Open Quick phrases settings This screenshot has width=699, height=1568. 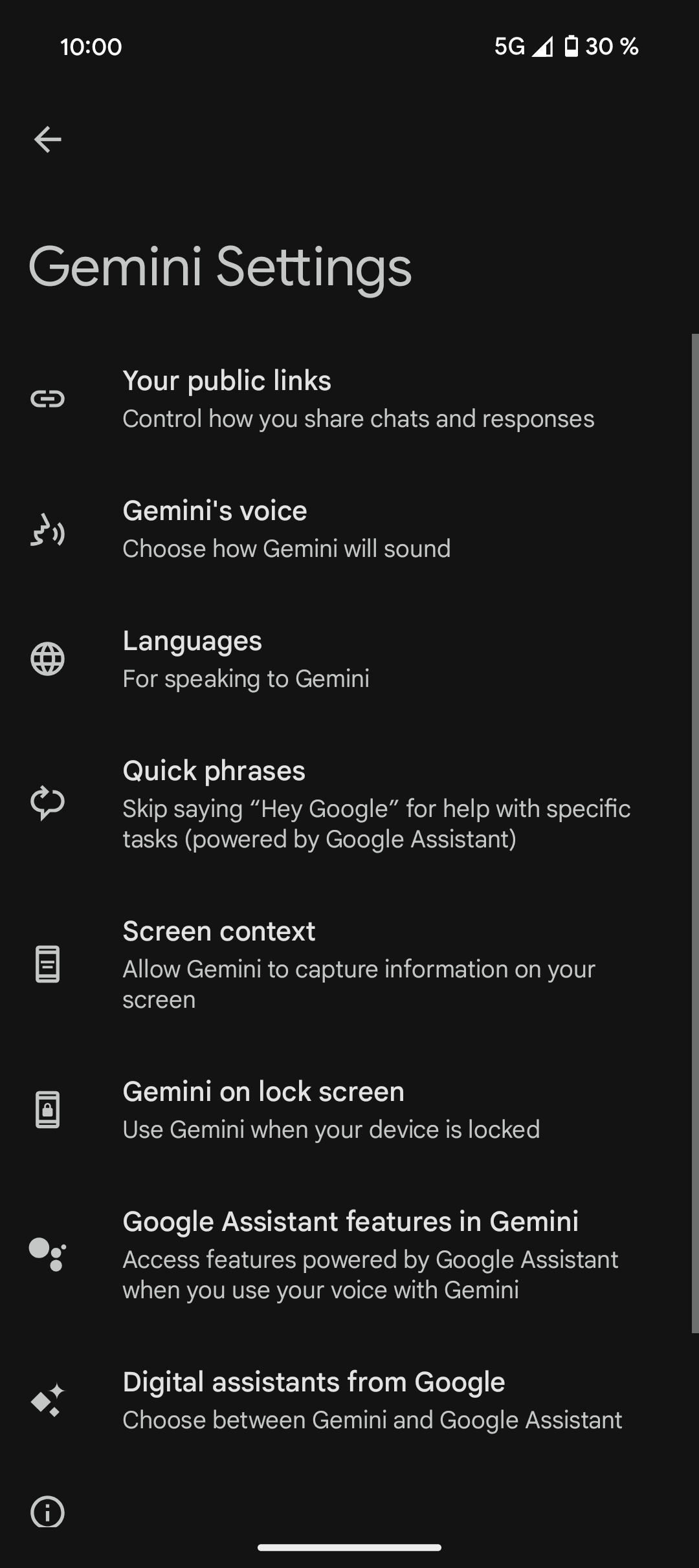pyautogui.click(x=349, y=804)
